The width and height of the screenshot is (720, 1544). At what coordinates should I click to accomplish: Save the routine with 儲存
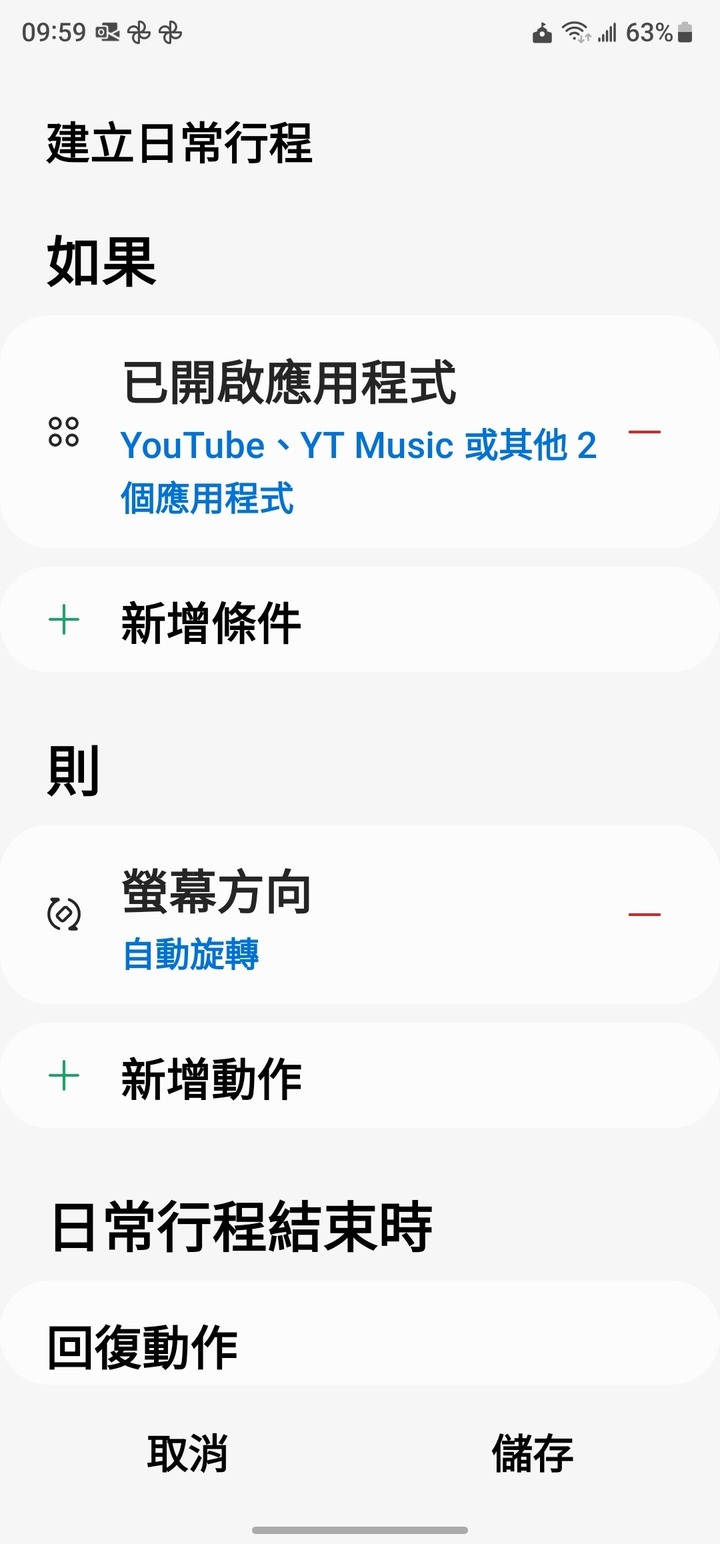532,1453
